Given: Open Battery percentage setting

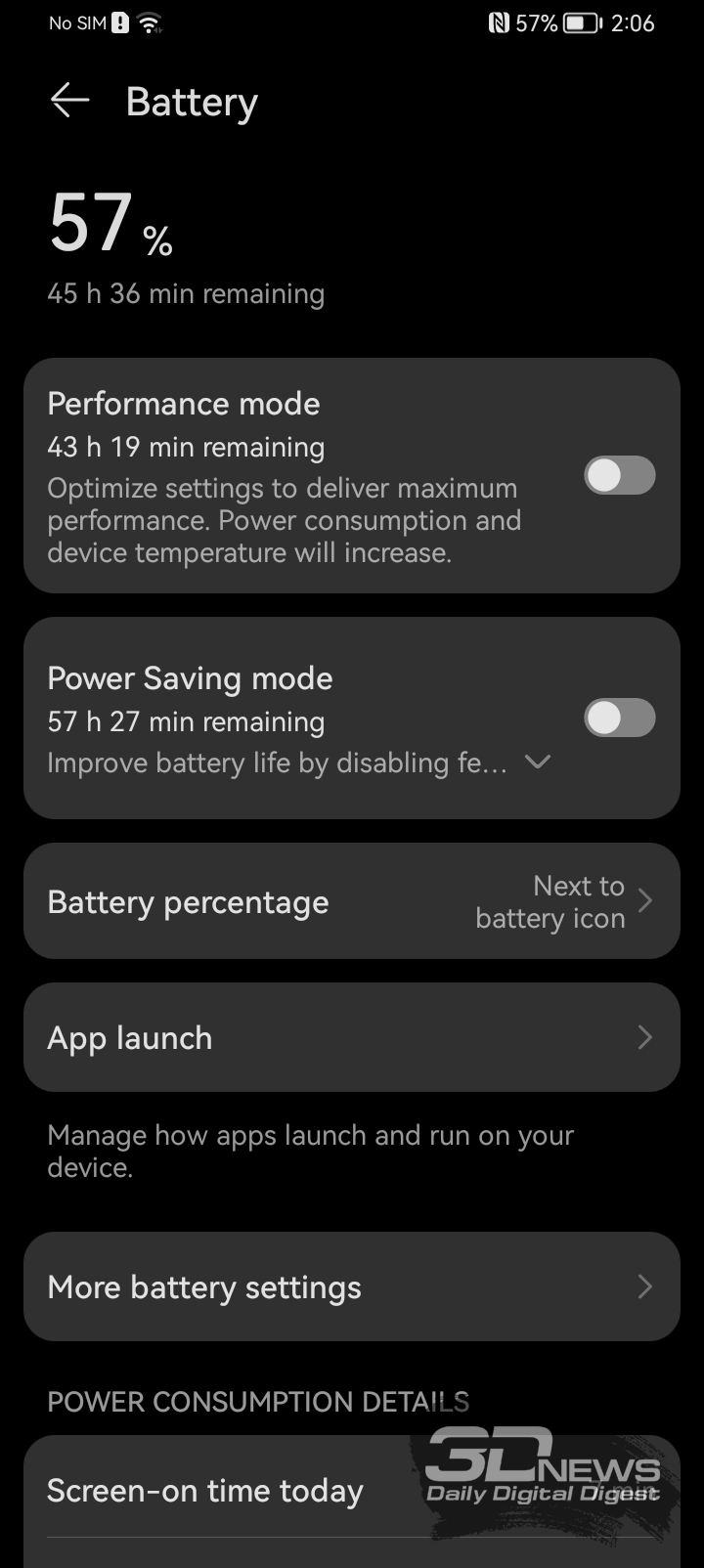Looking at the screenshot, I should coord(352,901).
